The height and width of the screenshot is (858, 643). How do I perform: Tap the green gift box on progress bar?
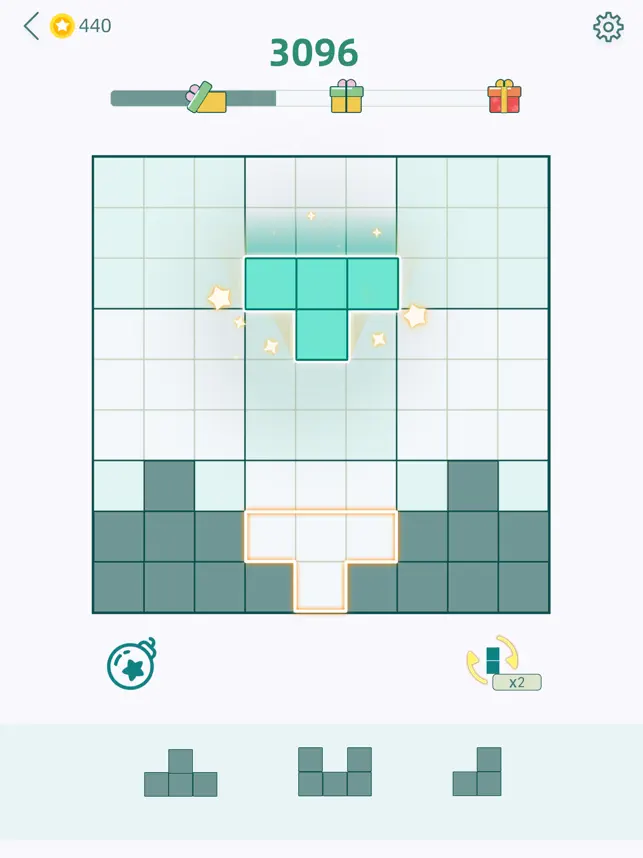point(346,97)
